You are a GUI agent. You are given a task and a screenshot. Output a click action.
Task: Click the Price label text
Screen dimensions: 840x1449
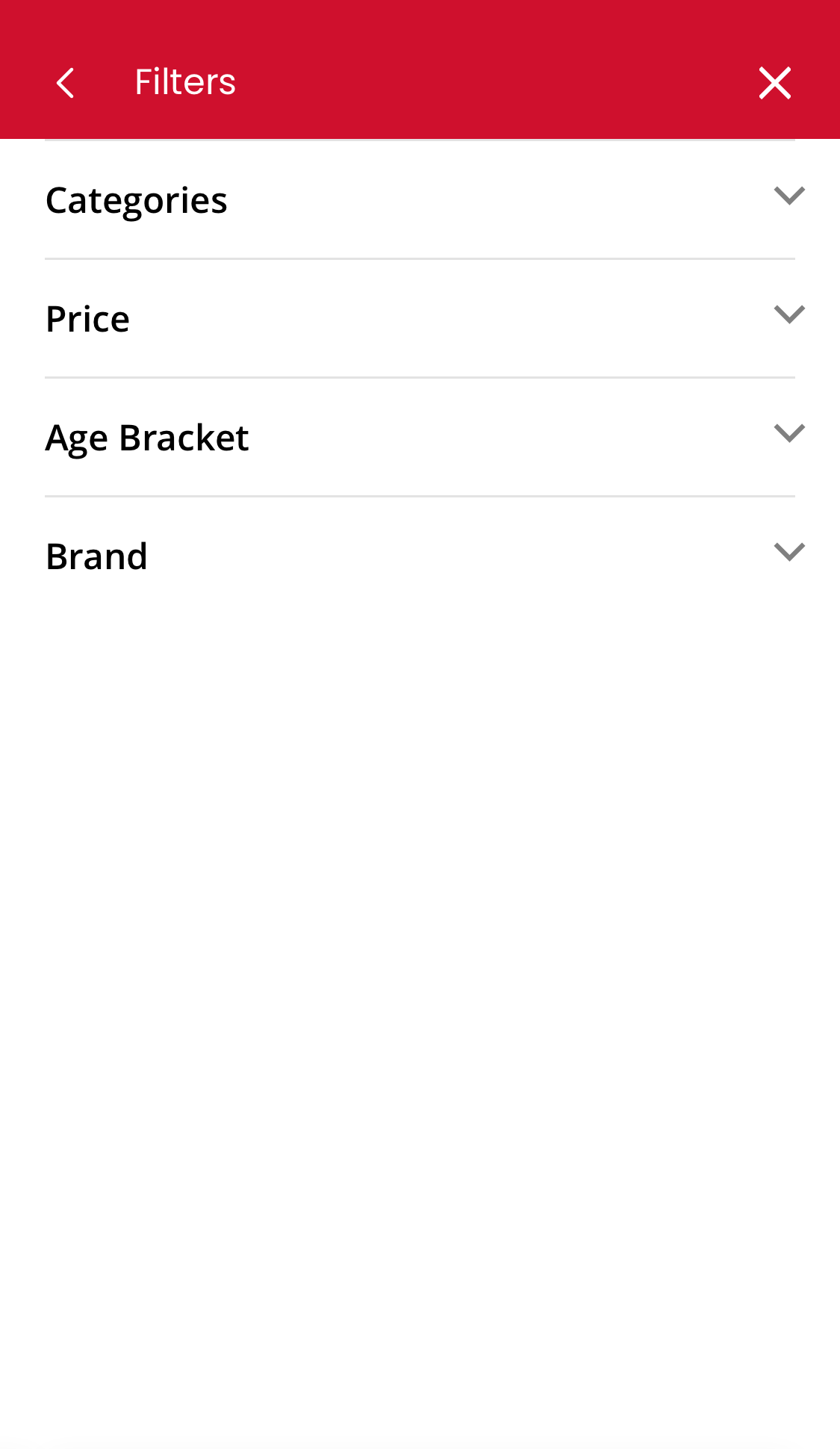(x=87, y=318)
